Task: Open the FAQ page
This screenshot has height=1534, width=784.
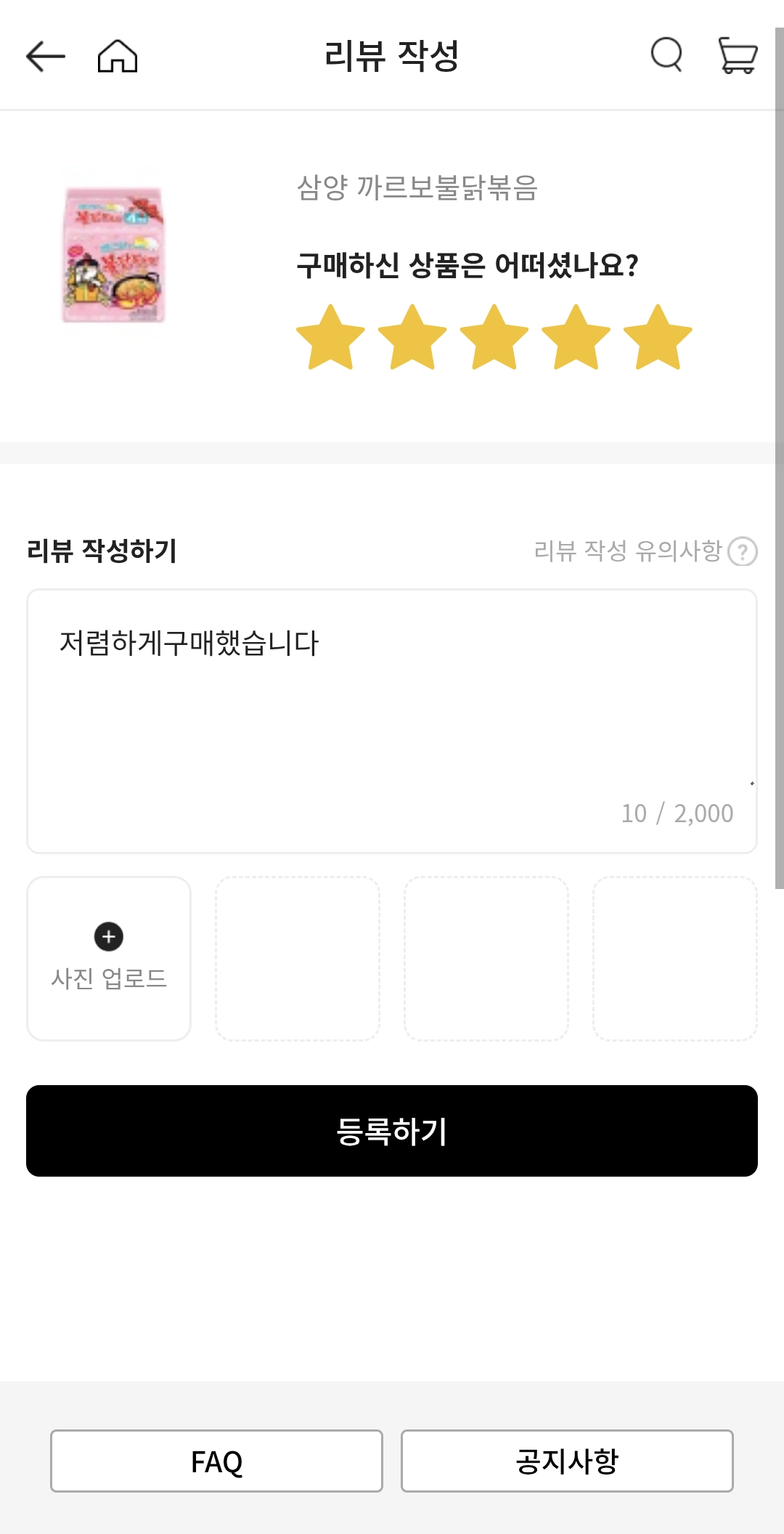Action: [216, 1461]
